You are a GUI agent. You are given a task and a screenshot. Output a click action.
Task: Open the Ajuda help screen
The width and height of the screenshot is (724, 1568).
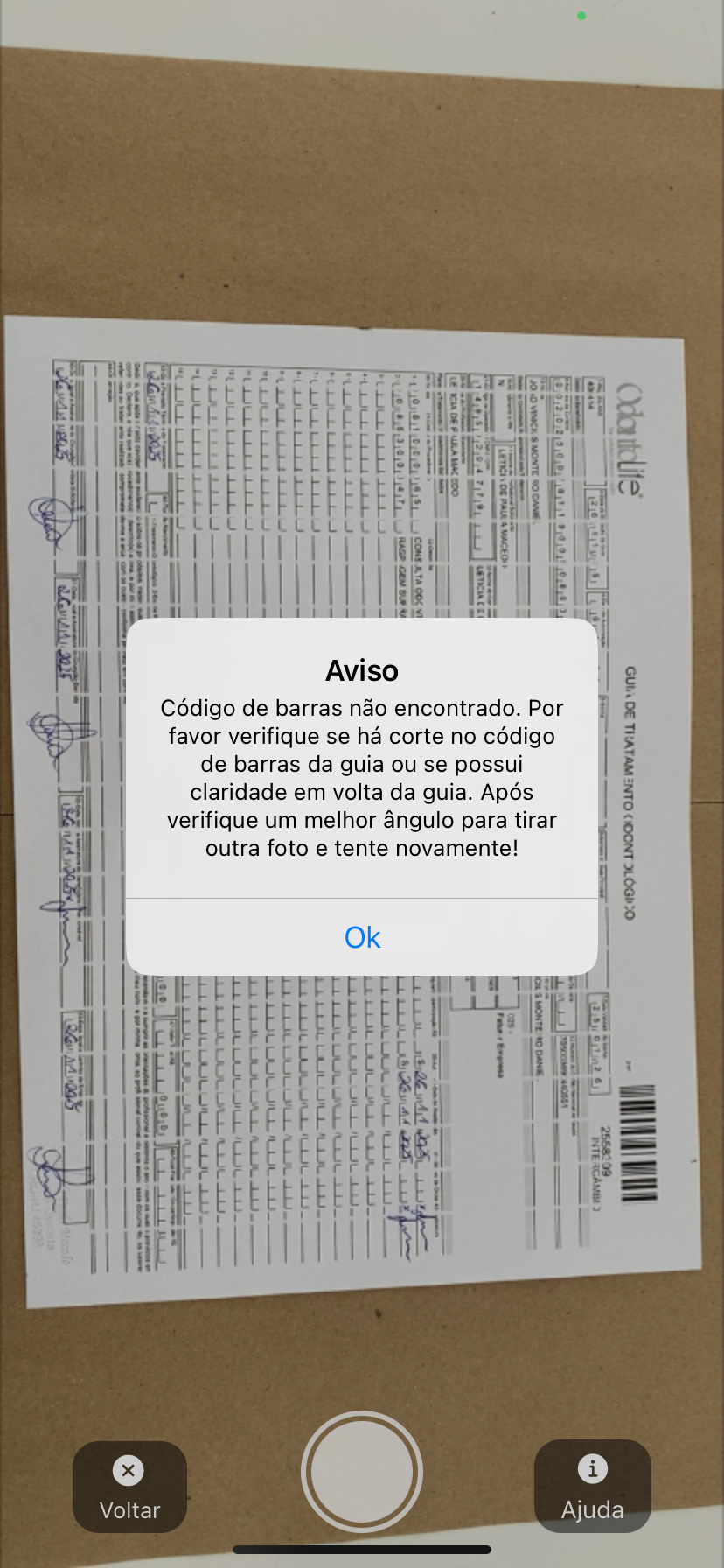tap(592, 1487)
